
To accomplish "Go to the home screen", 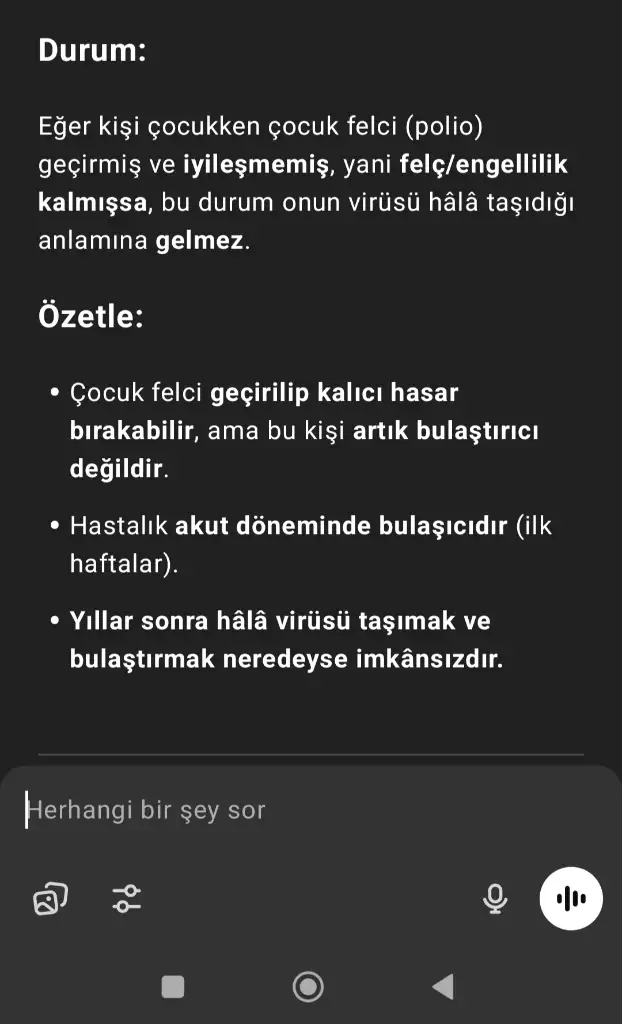I will [308, 987].
